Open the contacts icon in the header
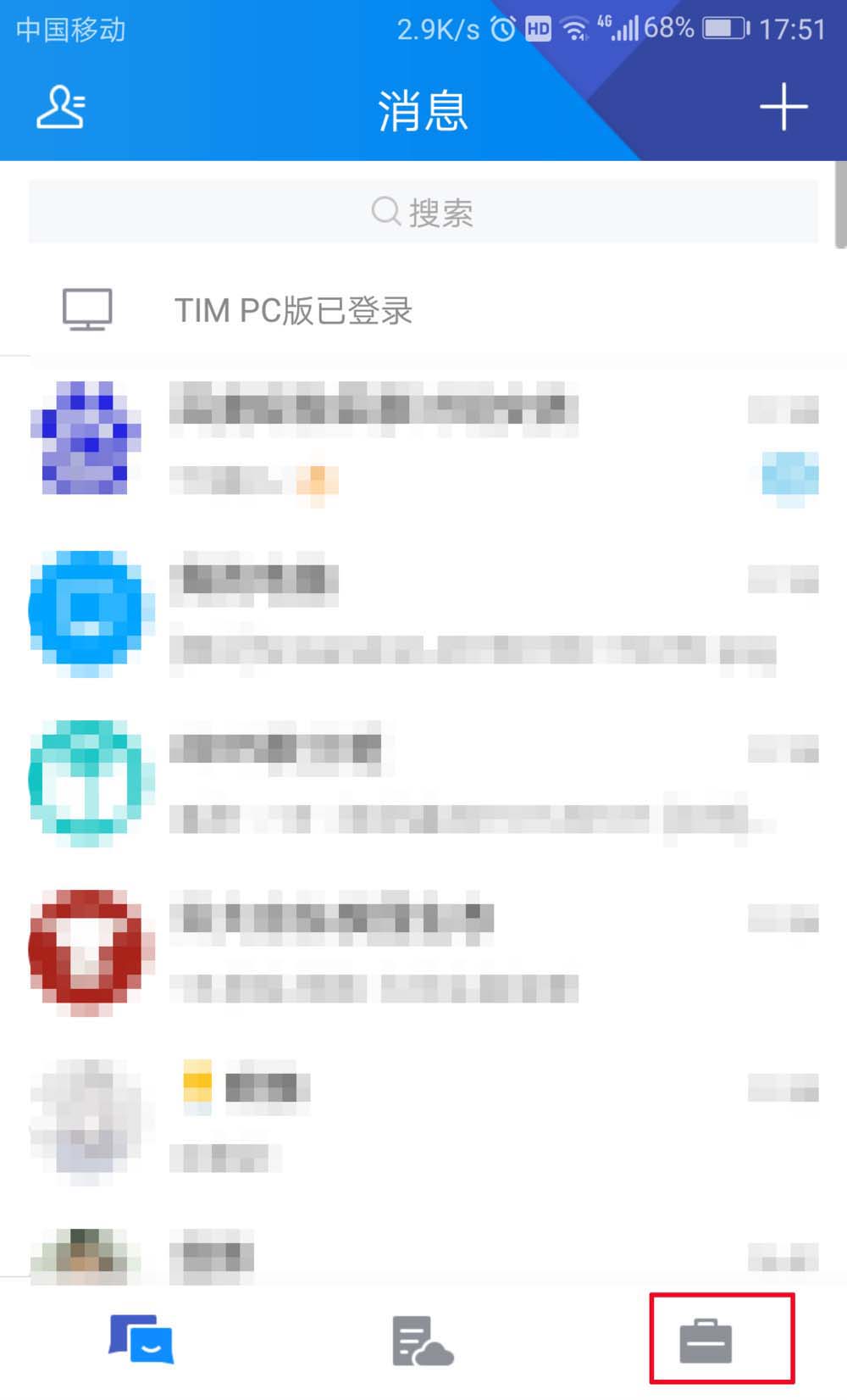This screenshot has height=1400, width=847. (61, 108)
